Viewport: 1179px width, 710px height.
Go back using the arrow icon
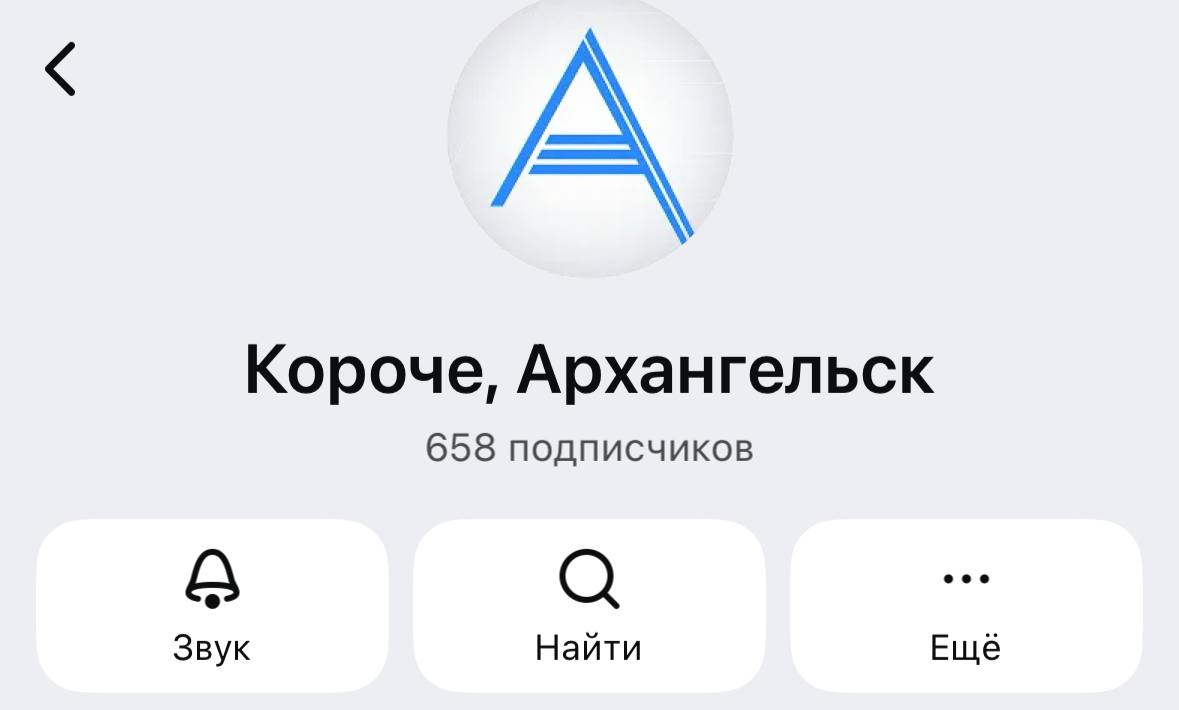(61, 69)
